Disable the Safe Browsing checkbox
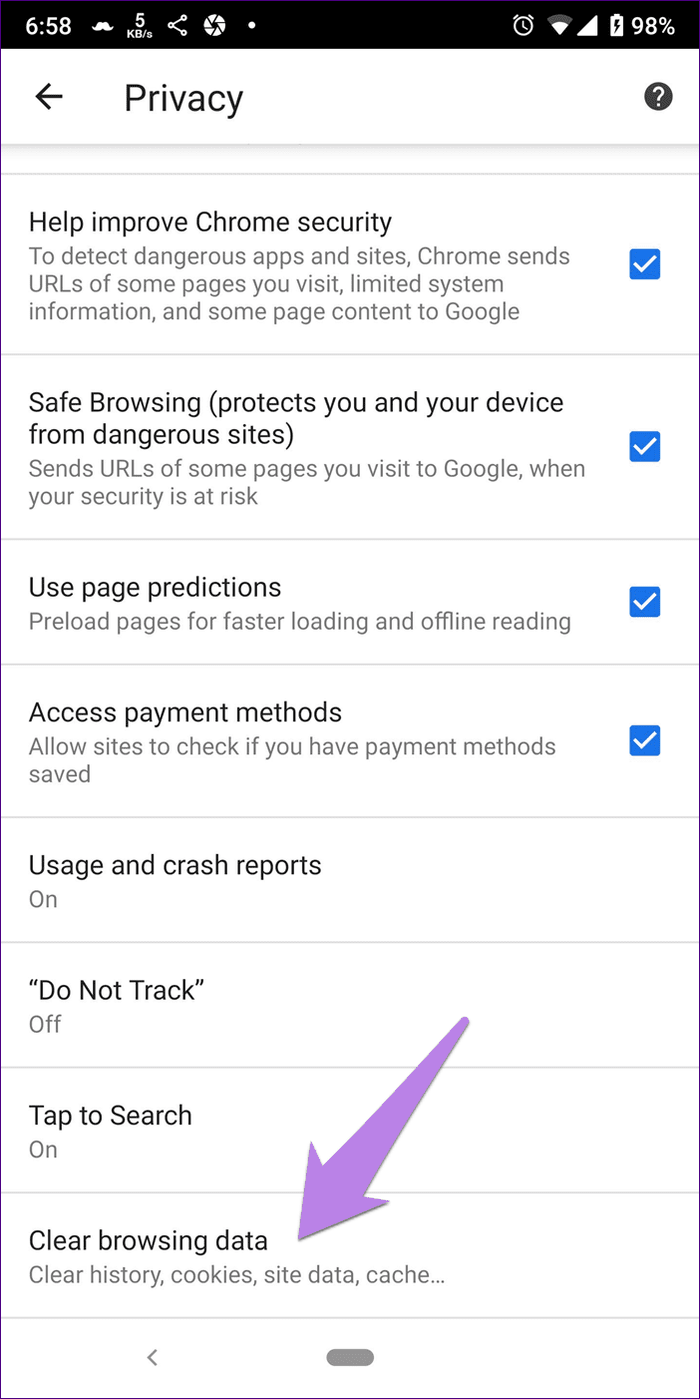 644,446
